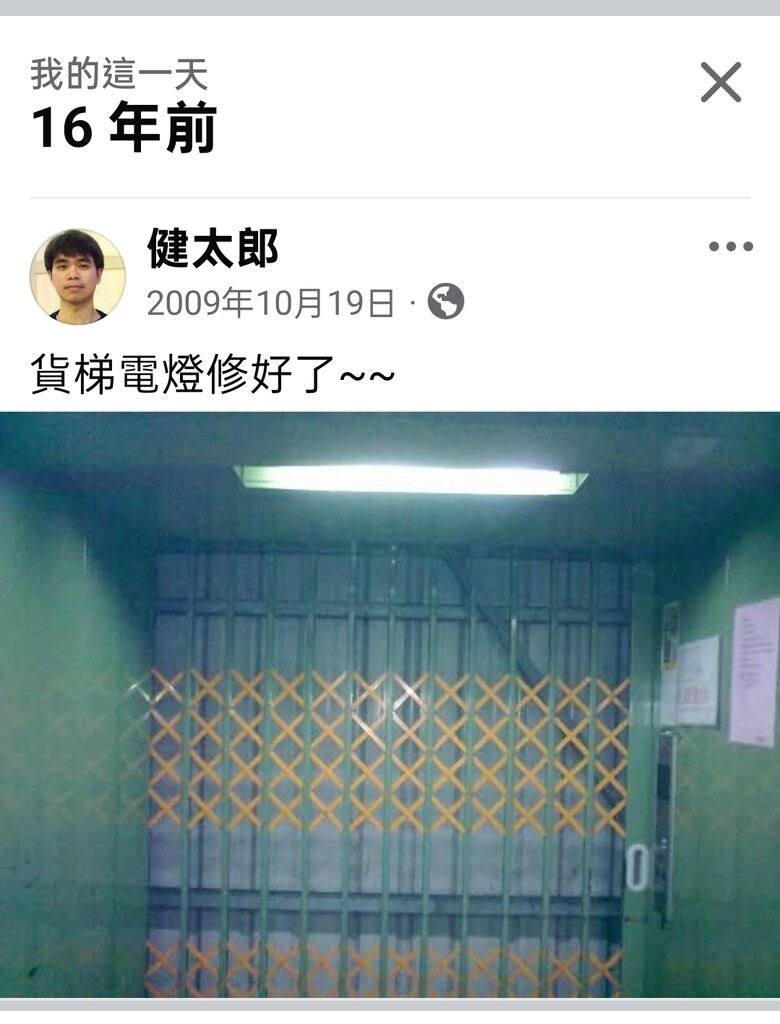The image size is (780, 1024).
Task: Open the post's three-dot options menu
Action: tap(730, 247)
